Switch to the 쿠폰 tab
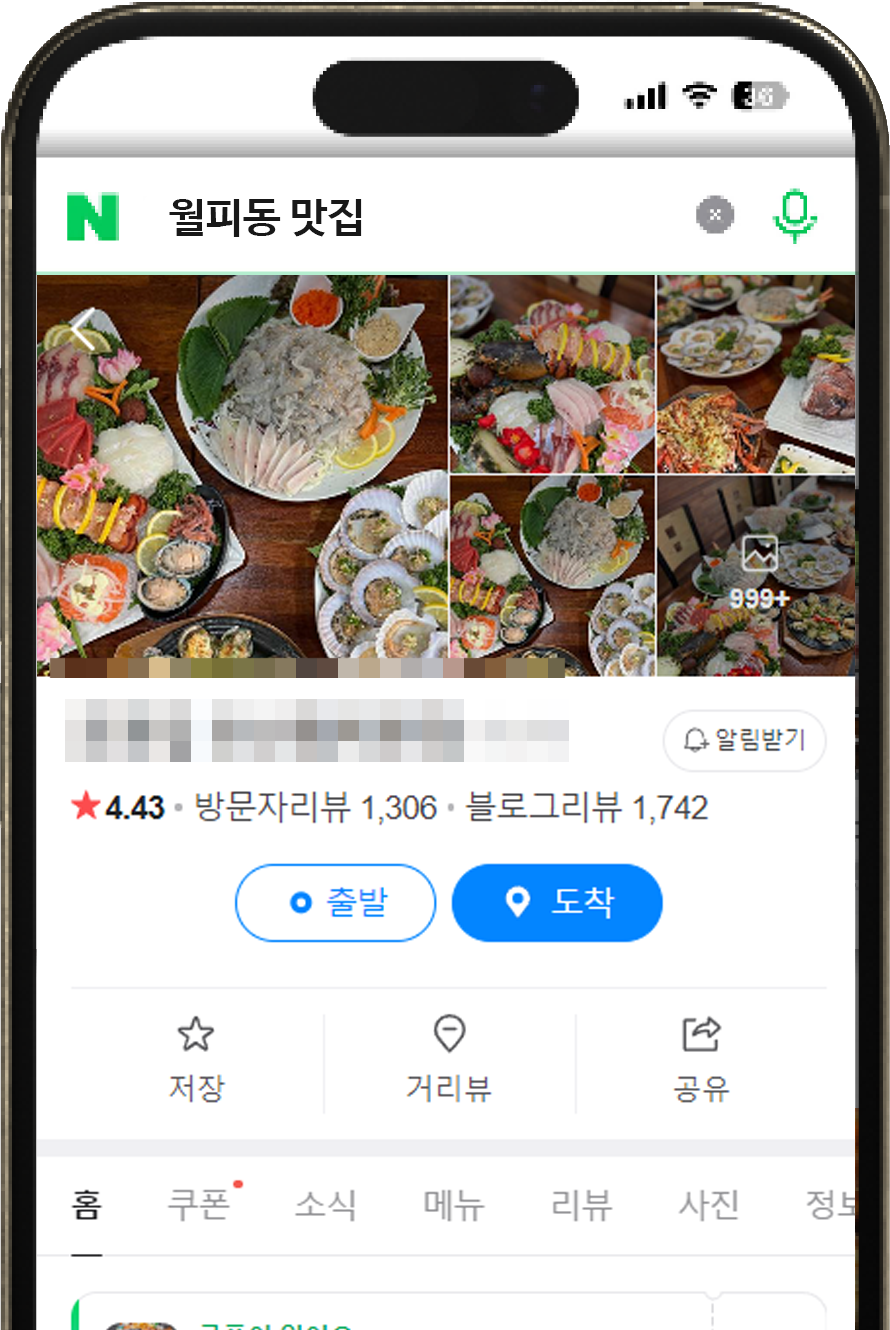Image resolution: width=890 pixels, height=1330 pixels. coord(198,1206)
